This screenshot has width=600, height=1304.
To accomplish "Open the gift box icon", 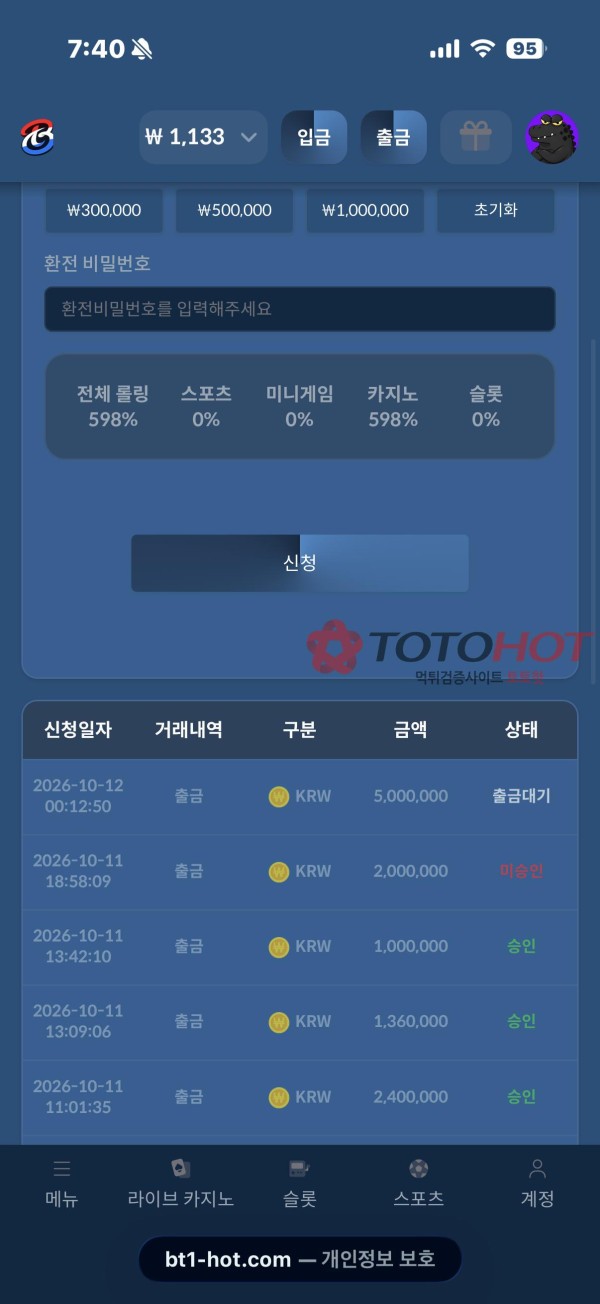I will pyautogui.click(x=476, y=137).
